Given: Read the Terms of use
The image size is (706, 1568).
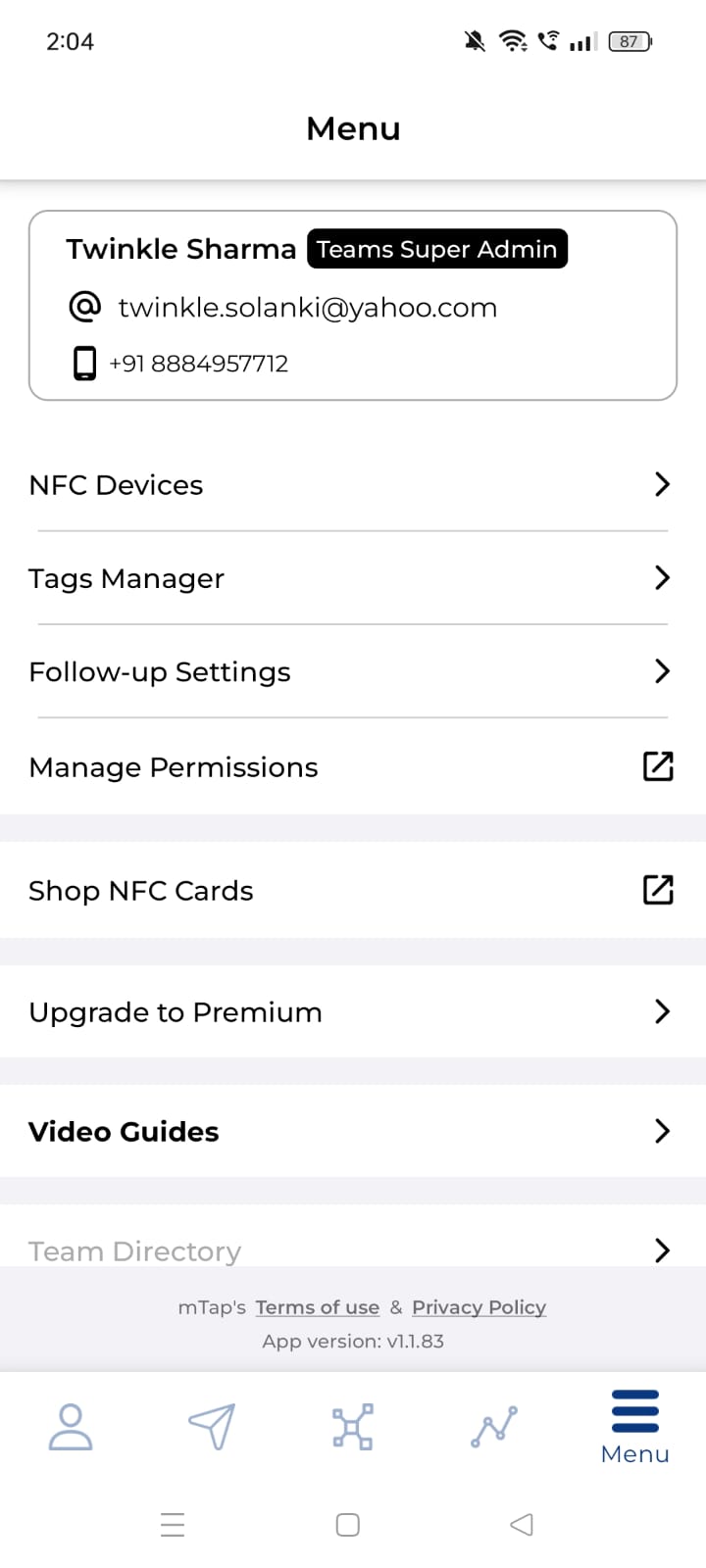Looking at the screenshot, I should [x=317, y=1307].
